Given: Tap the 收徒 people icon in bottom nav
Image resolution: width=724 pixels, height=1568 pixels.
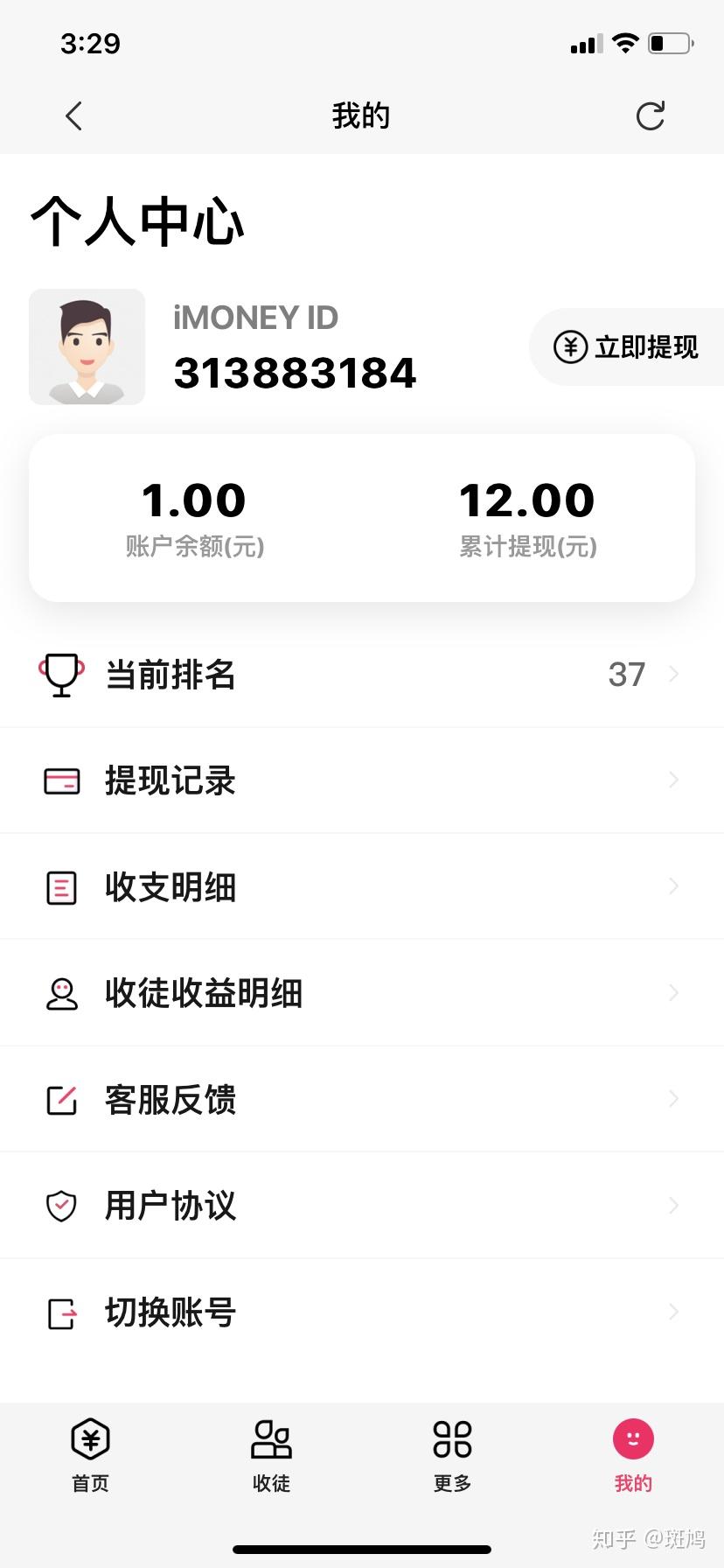Looking at the screenshot, I should (x=271, y=1438).
